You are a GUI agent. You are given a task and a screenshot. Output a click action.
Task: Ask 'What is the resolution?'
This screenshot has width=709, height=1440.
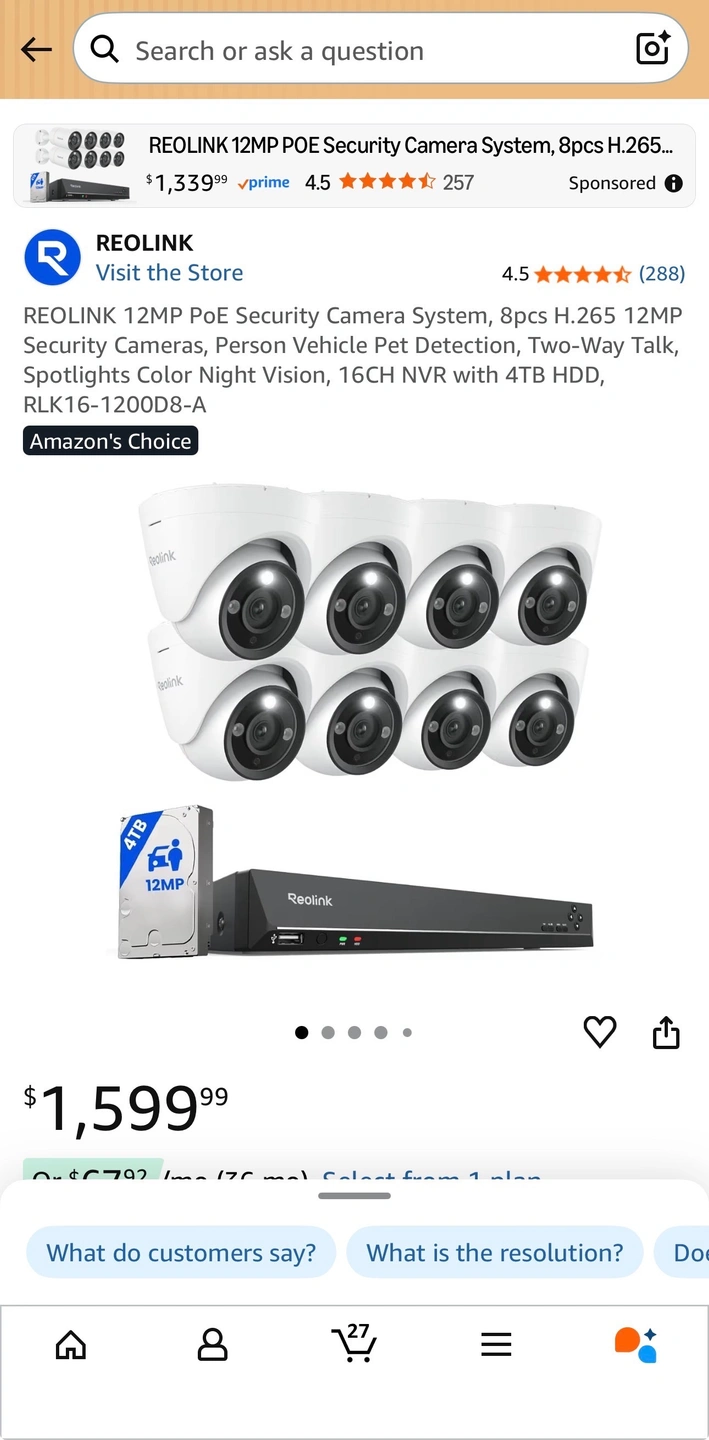494,1252
